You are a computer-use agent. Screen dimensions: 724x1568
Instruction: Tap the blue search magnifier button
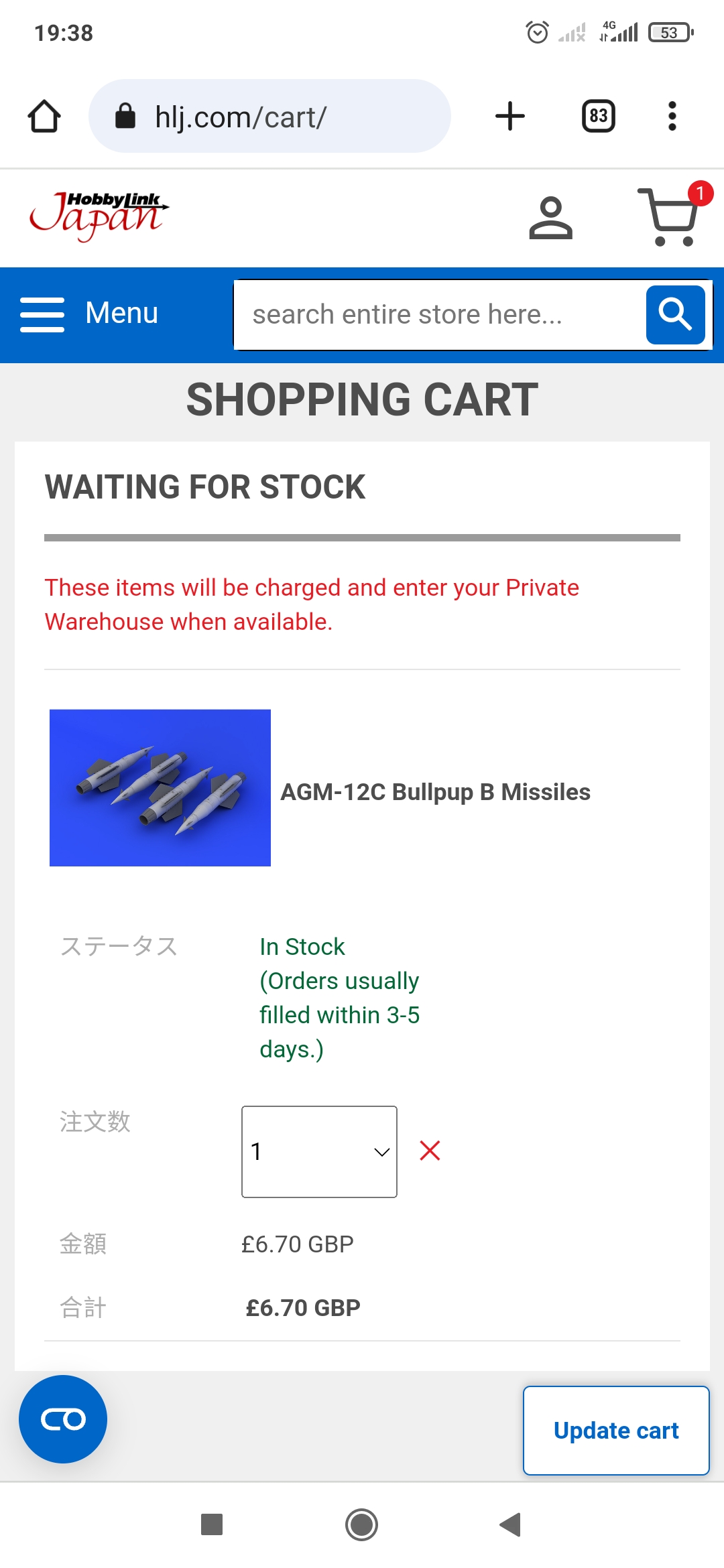(x=675, y=315)
